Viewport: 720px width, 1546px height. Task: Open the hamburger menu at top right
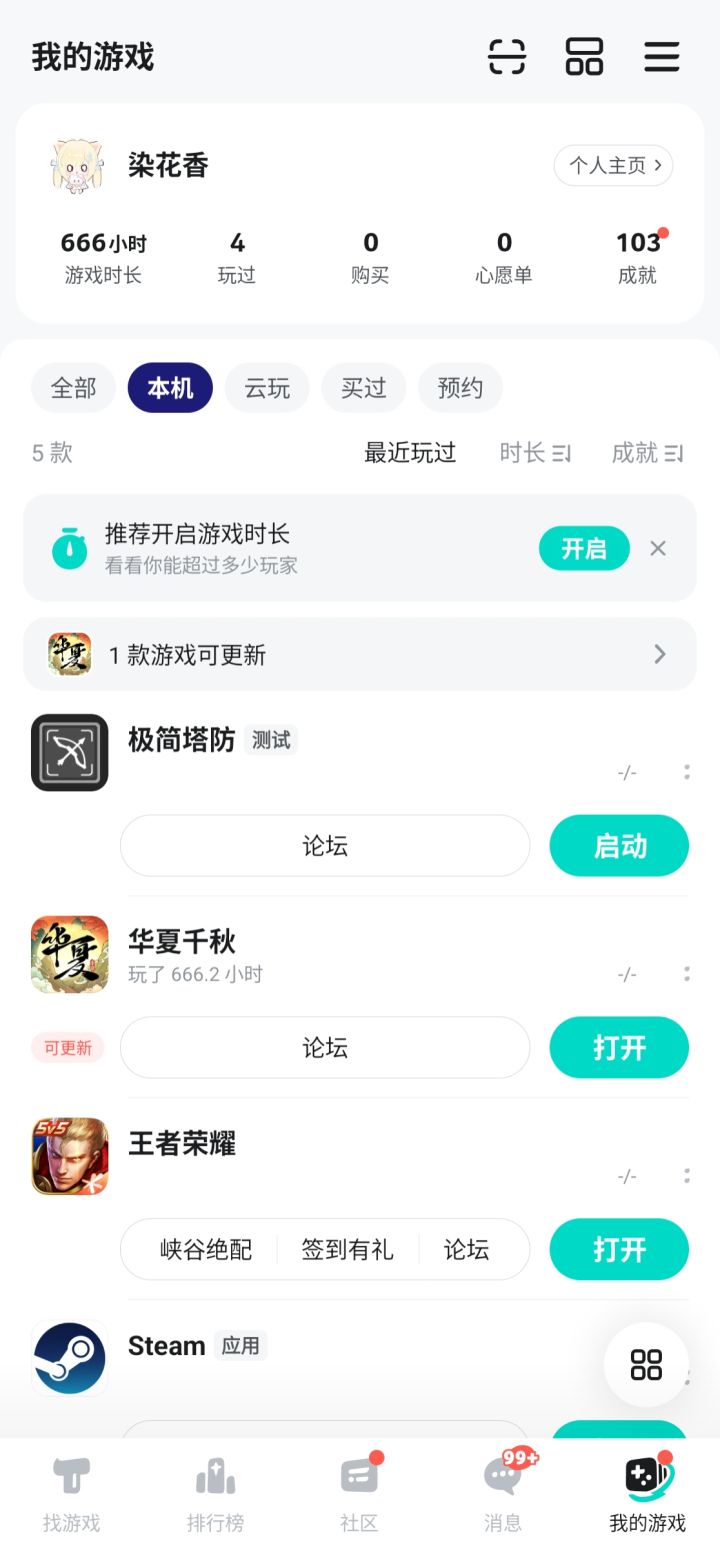[661, 57]
